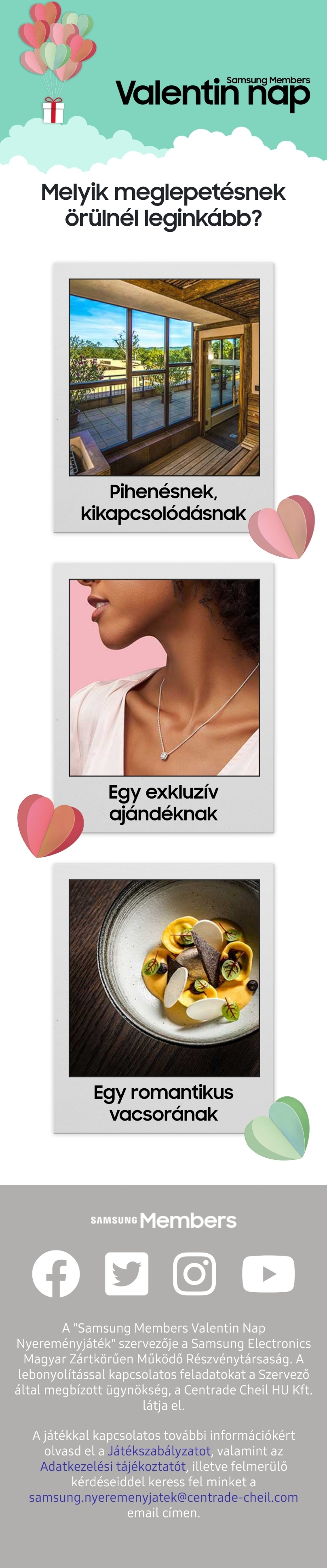This screenshot has width=327, height=1568.
Task: Go to the YouTube channel icon
Action: 268,1274
